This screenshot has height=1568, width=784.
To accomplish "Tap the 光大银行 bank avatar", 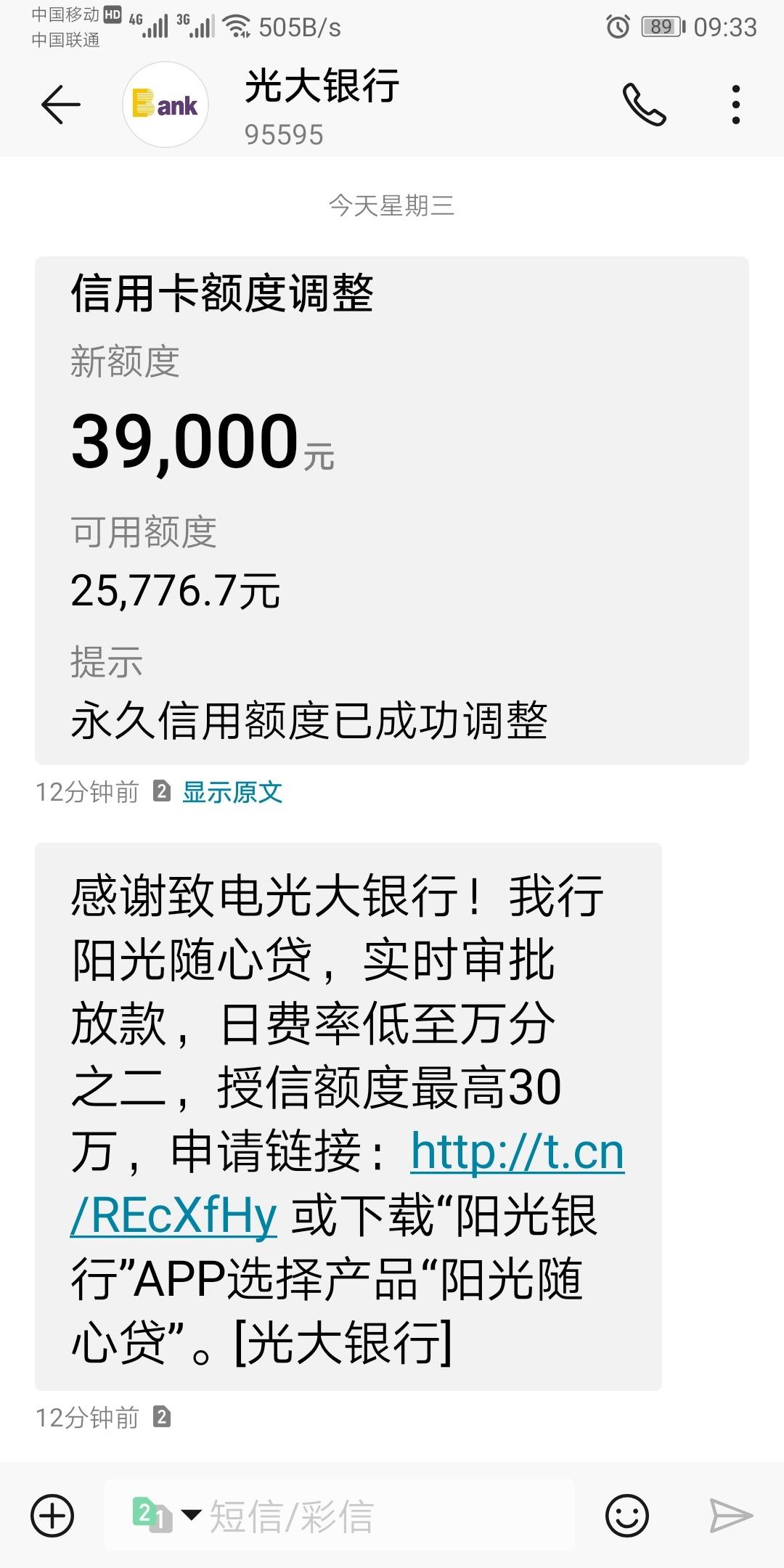I will pyautogui.click(x=166, y=105).
